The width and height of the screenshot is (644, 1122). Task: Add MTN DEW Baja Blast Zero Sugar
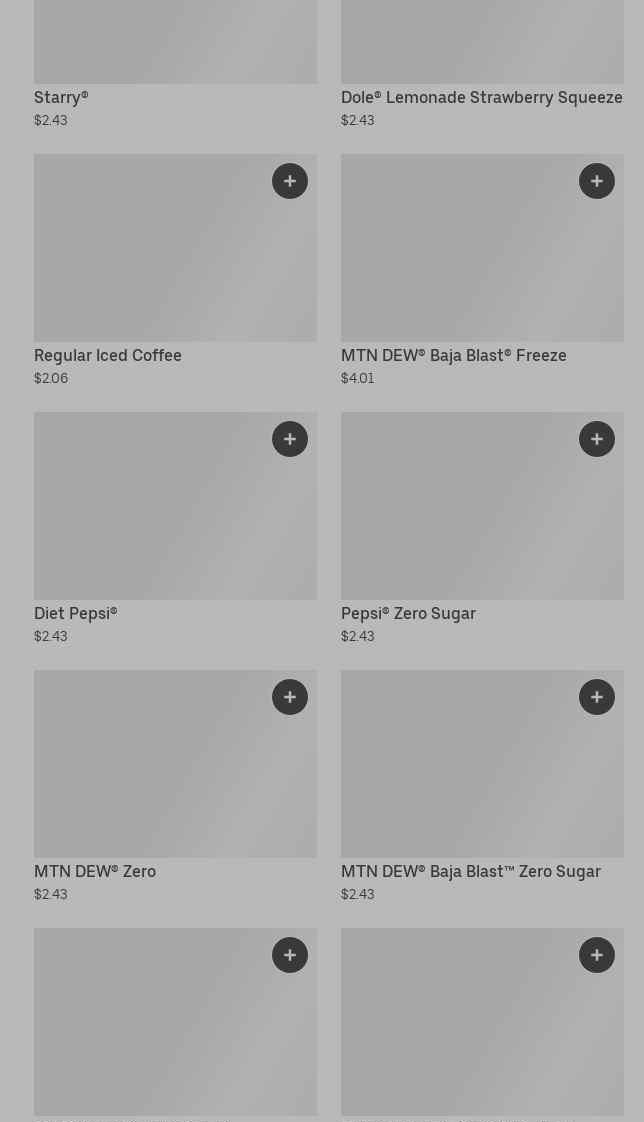pyautogui.click(x=597, y=697)
